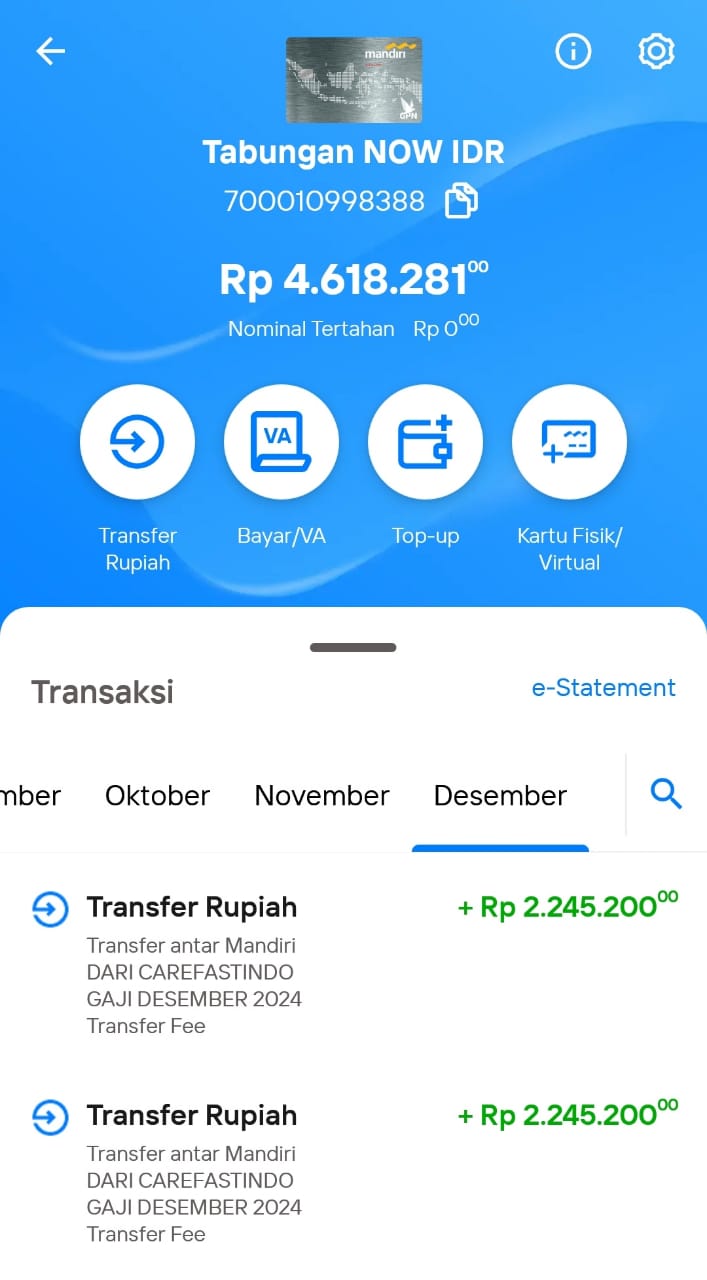Expand the transactions sheet handle
Viewport: 707px width, 1280px height.
(353, 648)
